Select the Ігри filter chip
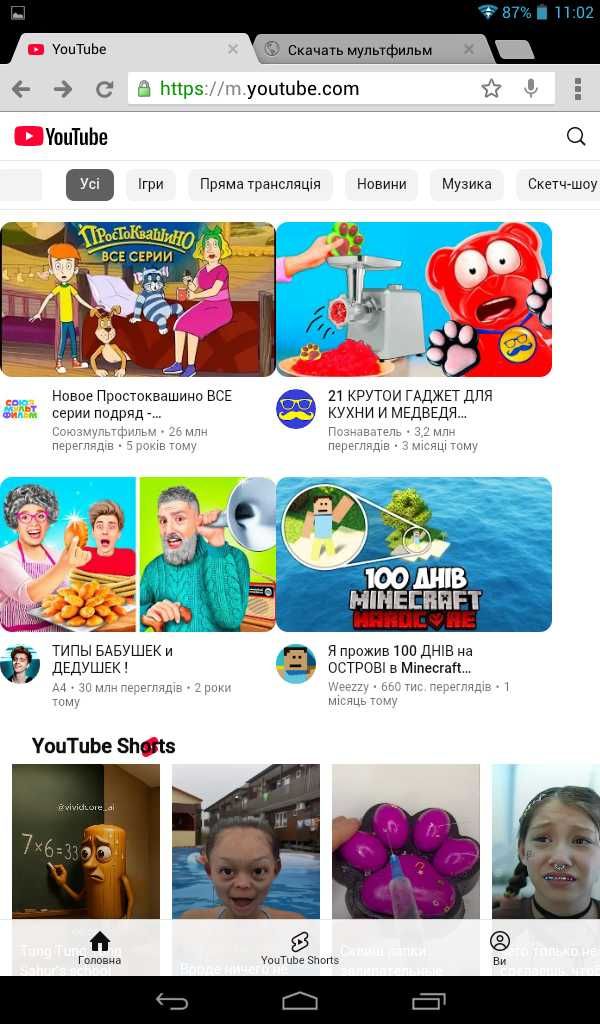The height and width of the screenshot is (1024, 600). [x=151, y=184]
